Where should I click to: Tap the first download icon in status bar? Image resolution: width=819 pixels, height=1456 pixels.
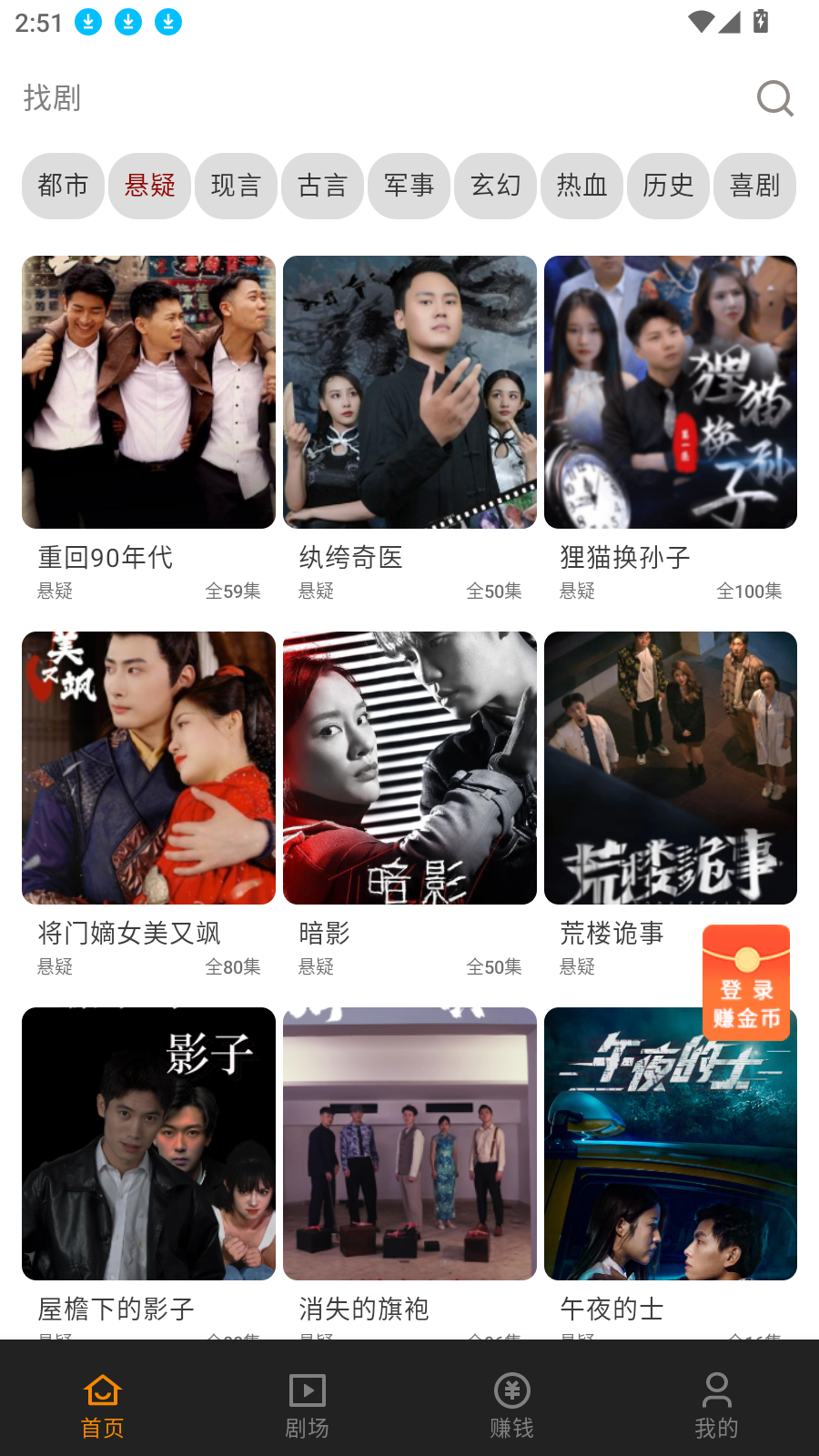point(87,22)
